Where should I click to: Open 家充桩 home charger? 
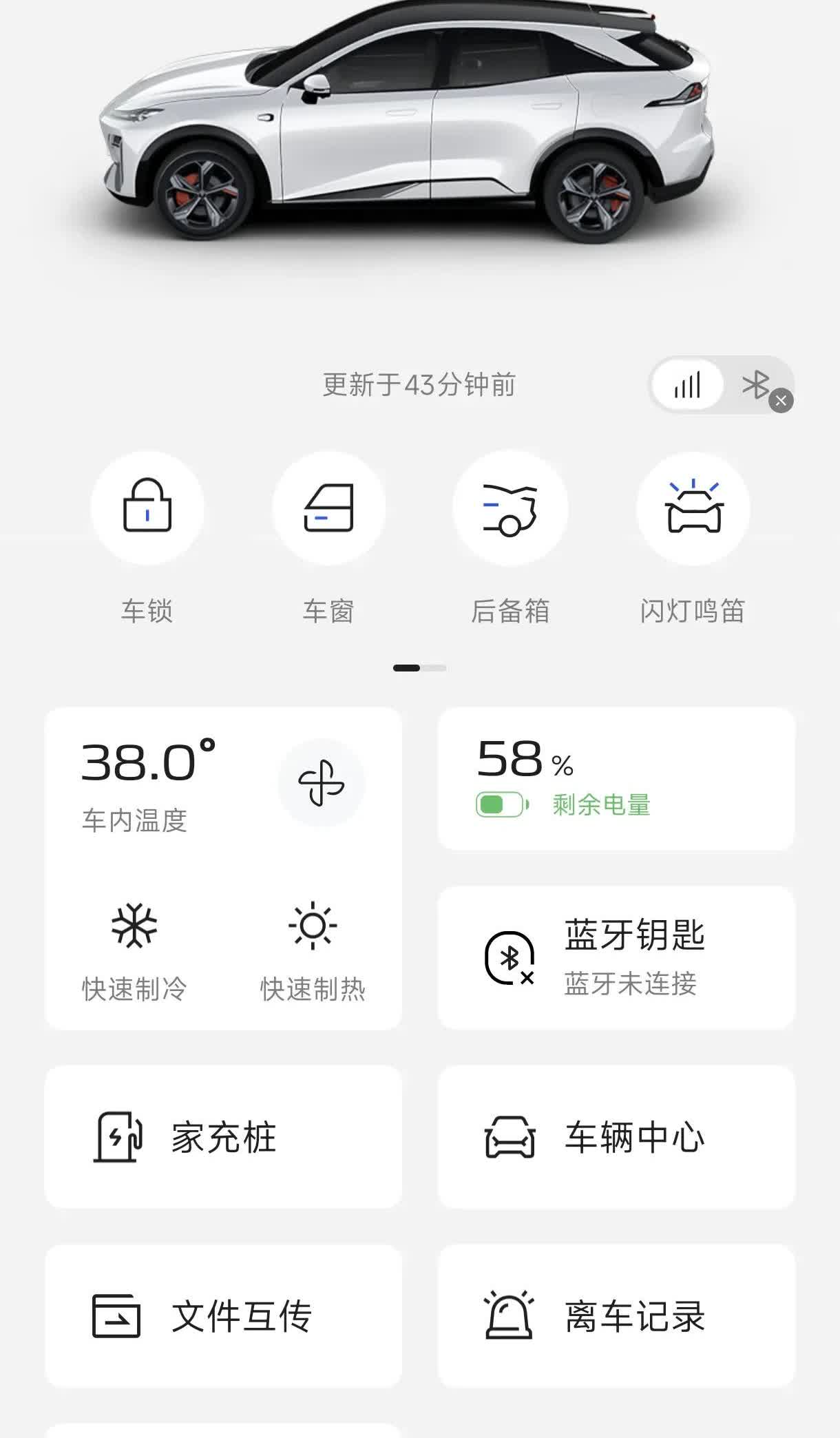[223, 1136]
